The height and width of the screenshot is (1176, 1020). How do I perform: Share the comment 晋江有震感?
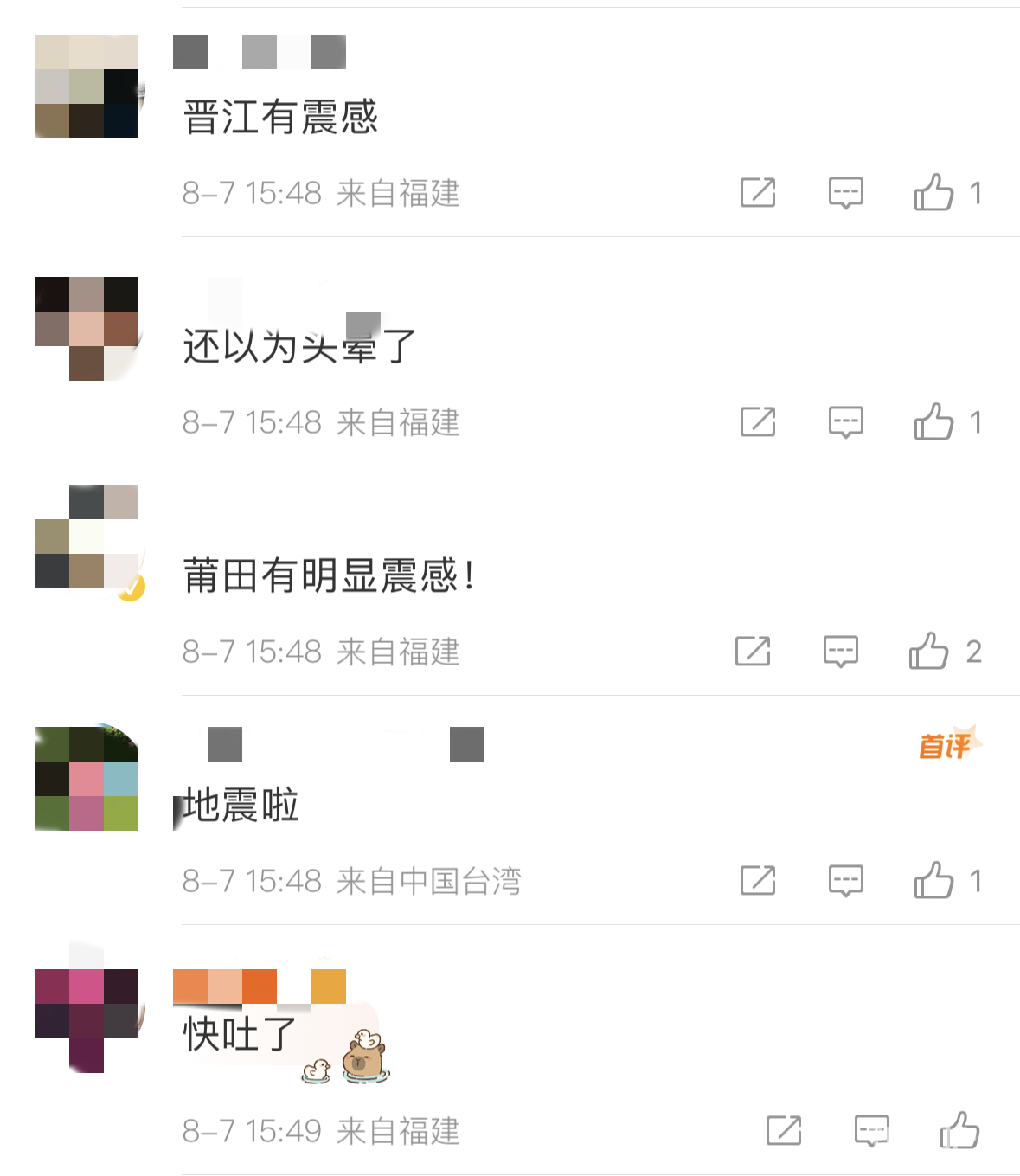[x=758, y=192]
